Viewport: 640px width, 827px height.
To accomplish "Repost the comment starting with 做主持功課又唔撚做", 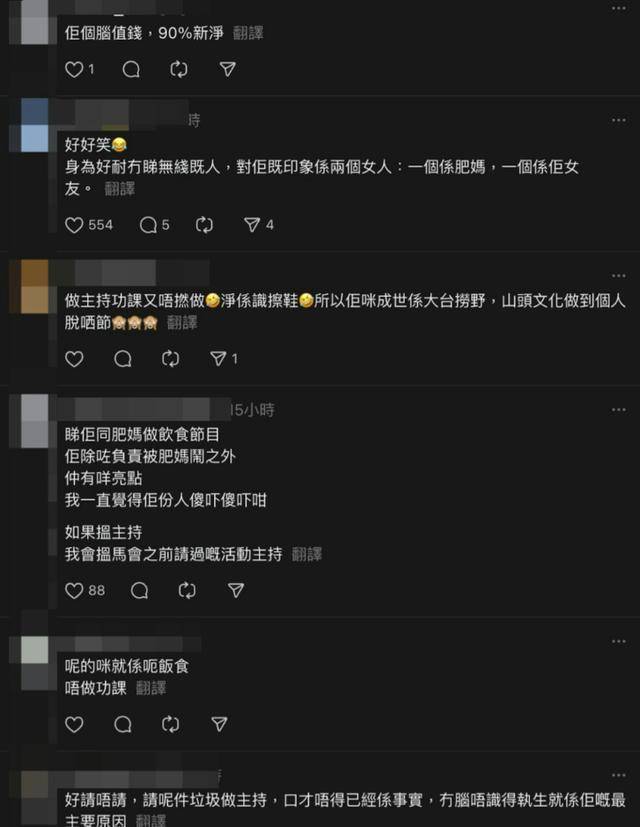I will (170, 358).
